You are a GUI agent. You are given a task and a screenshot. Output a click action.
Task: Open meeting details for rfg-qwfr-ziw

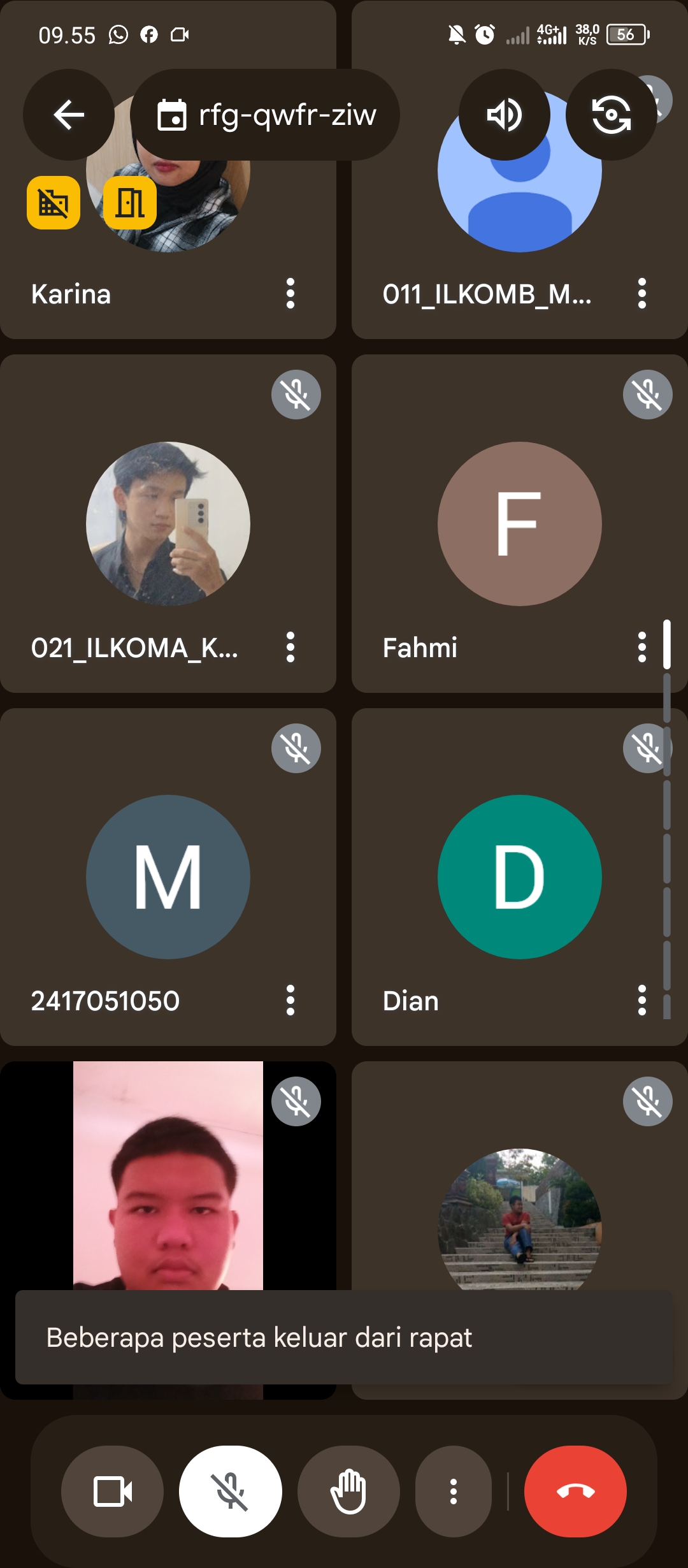coord(265,115)
